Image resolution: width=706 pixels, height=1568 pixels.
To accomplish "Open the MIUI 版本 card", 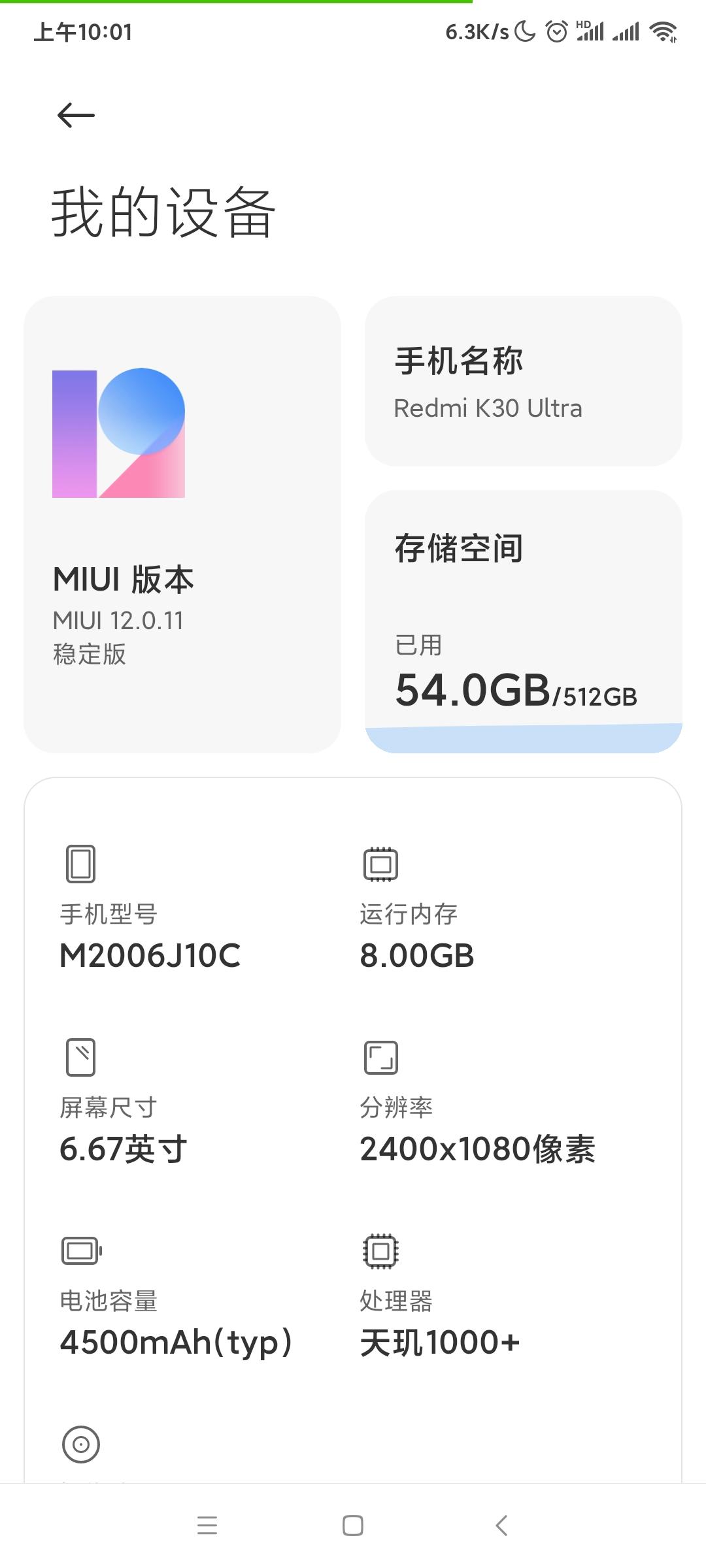I will click(182, 524).
